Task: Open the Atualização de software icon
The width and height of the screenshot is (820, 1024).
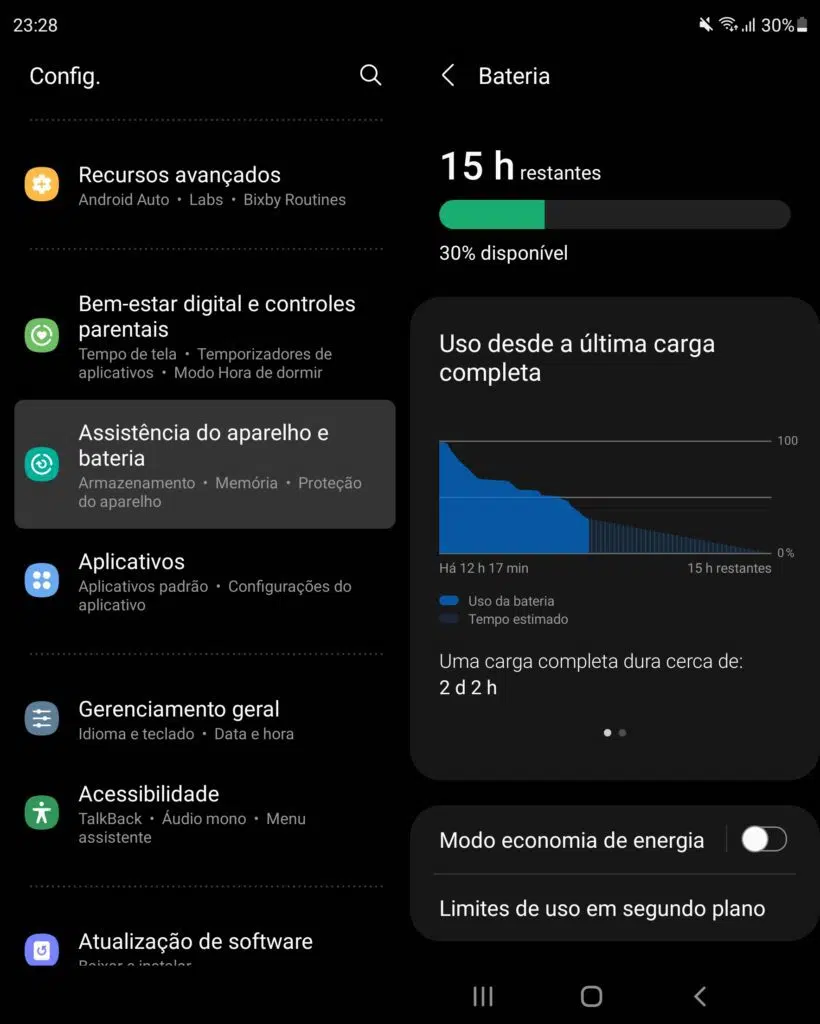Action: pos(41,950)
